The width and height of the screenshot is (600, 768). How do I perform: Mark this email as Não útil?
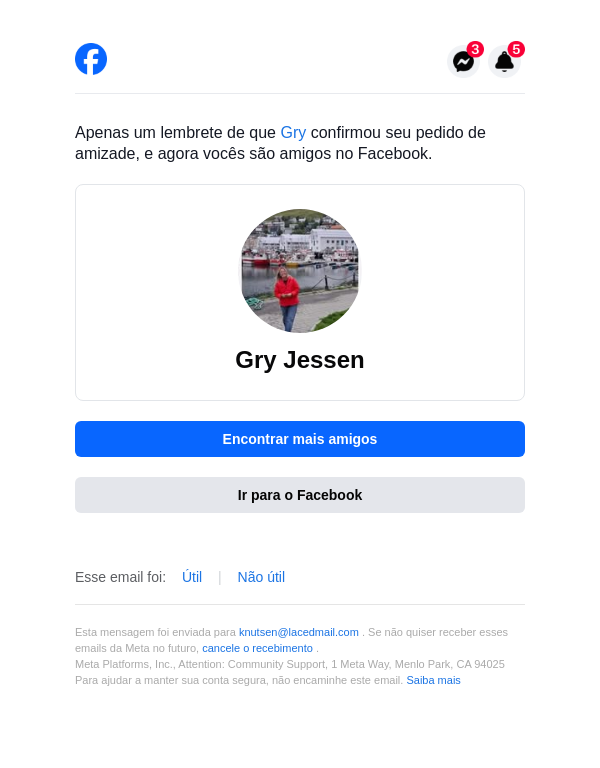261,577
